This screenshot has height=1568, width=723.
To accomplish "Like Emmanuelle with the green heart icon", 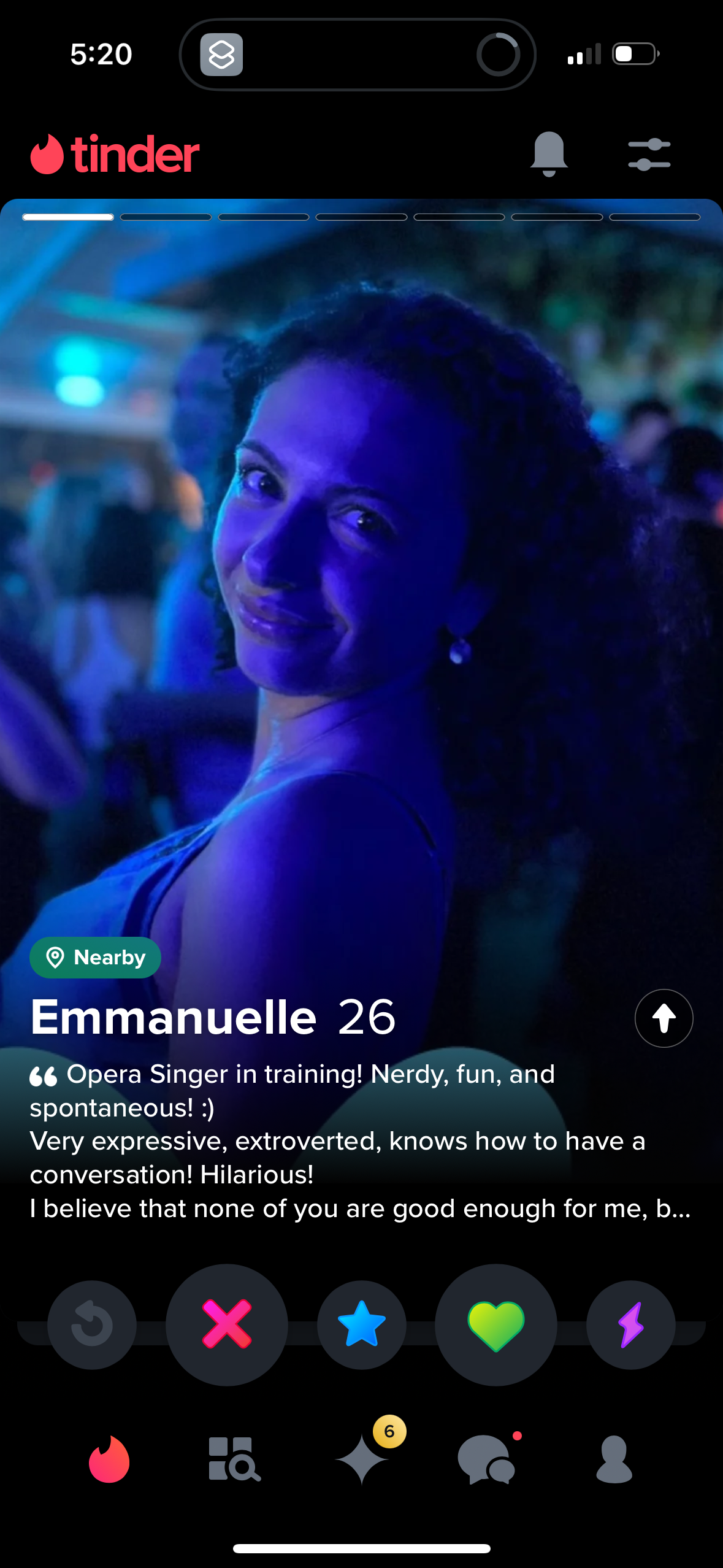I will (x=496, y=1325).
